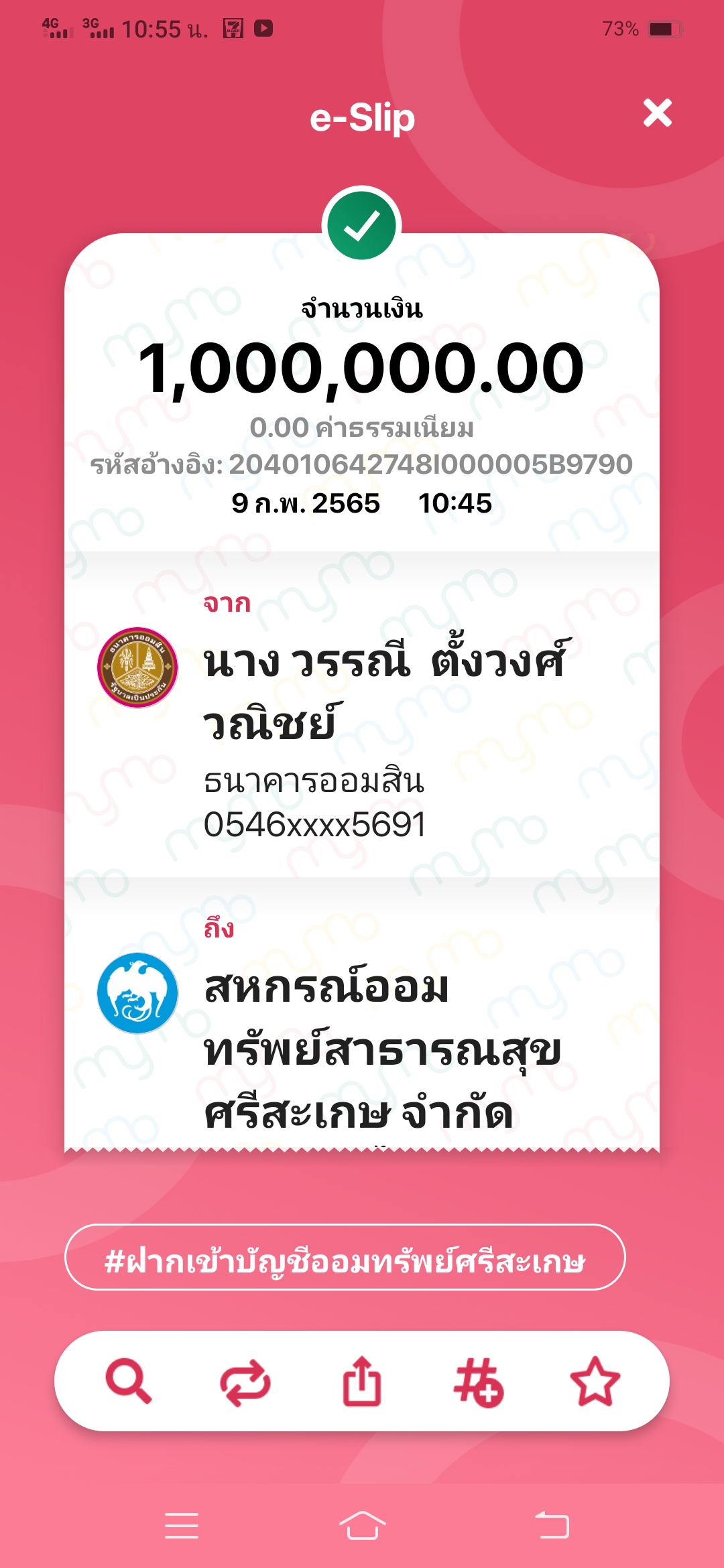Share the e-Slip
Viewport: 724px width, 1568px height.
tap(362, 1380)
